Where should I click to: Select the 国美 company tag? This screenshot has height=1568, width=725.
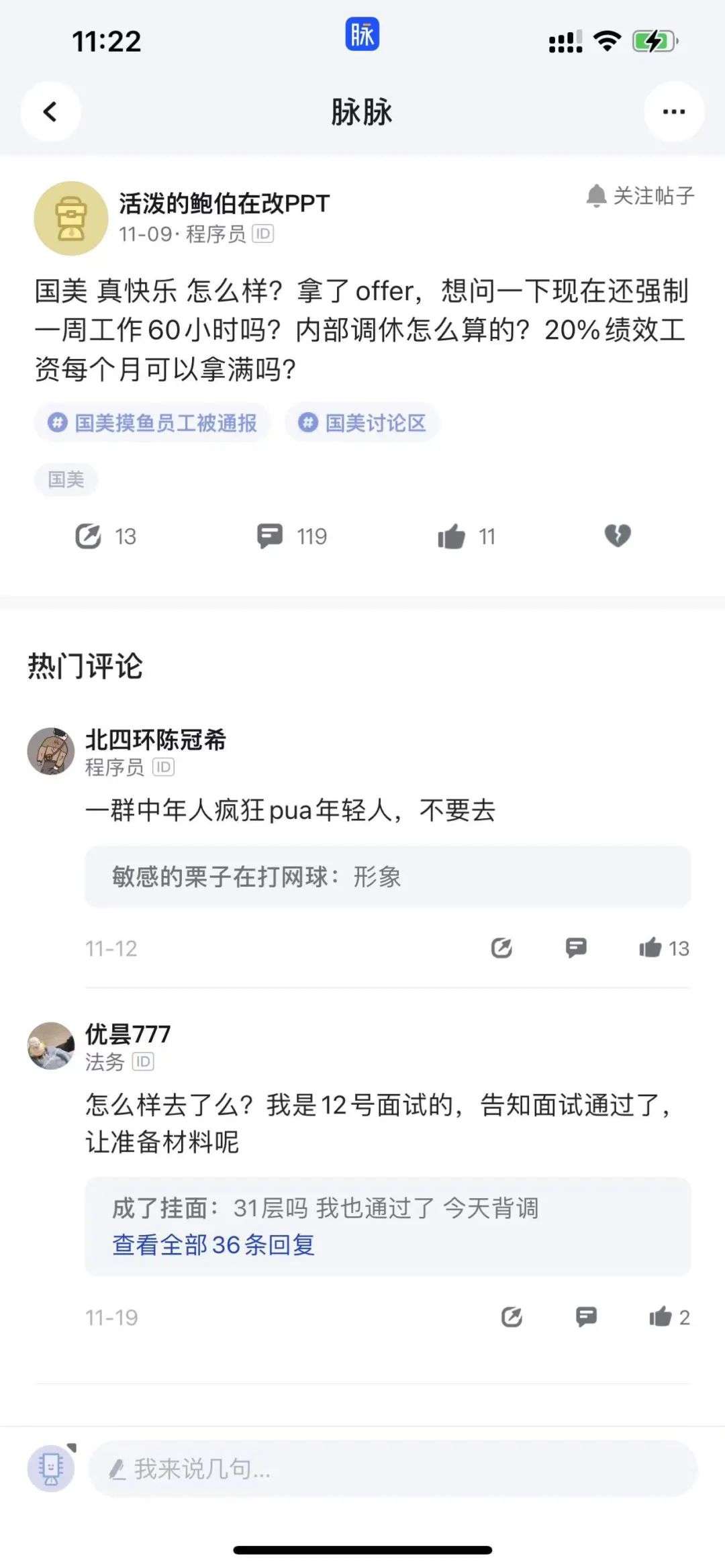tap(66, 479)
